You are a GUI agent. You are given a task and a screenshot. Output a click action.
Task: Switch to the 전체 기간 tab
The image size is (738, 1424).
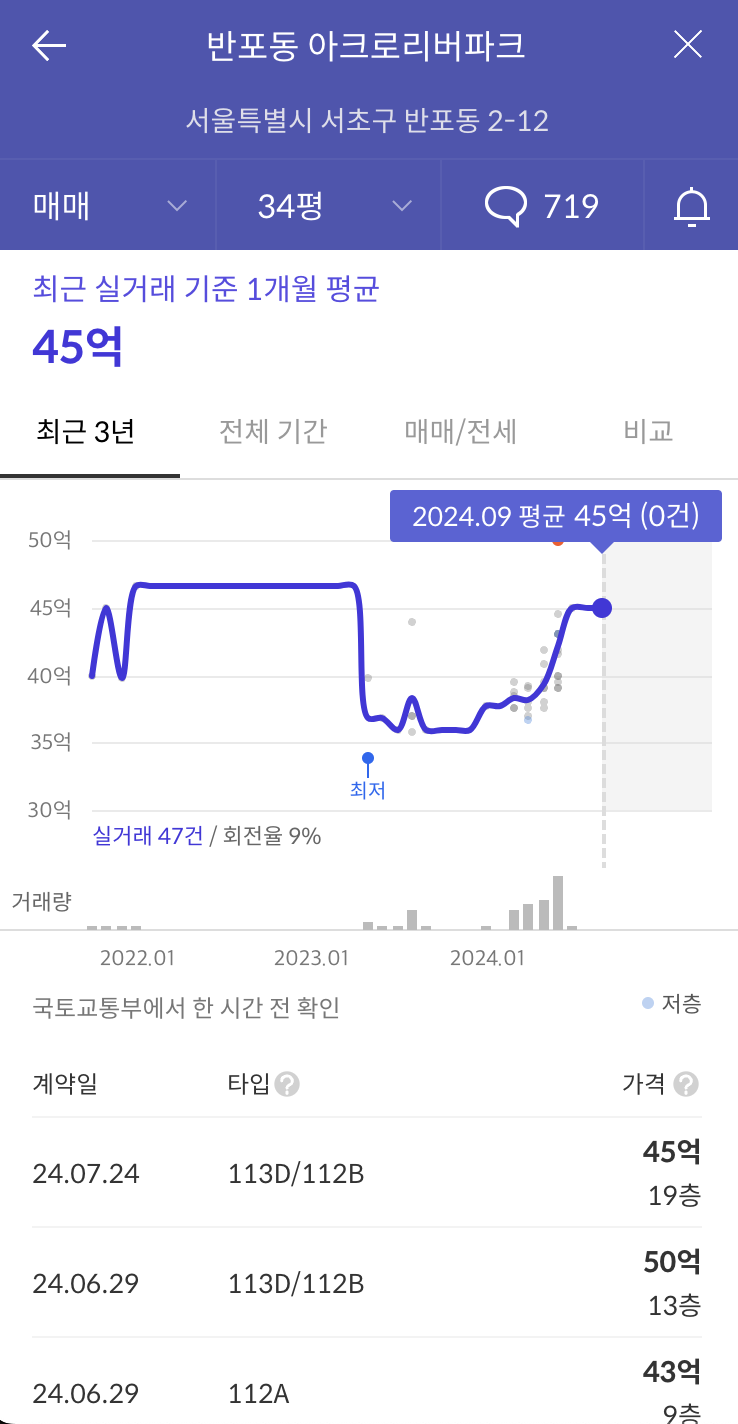tap(273, 432)
